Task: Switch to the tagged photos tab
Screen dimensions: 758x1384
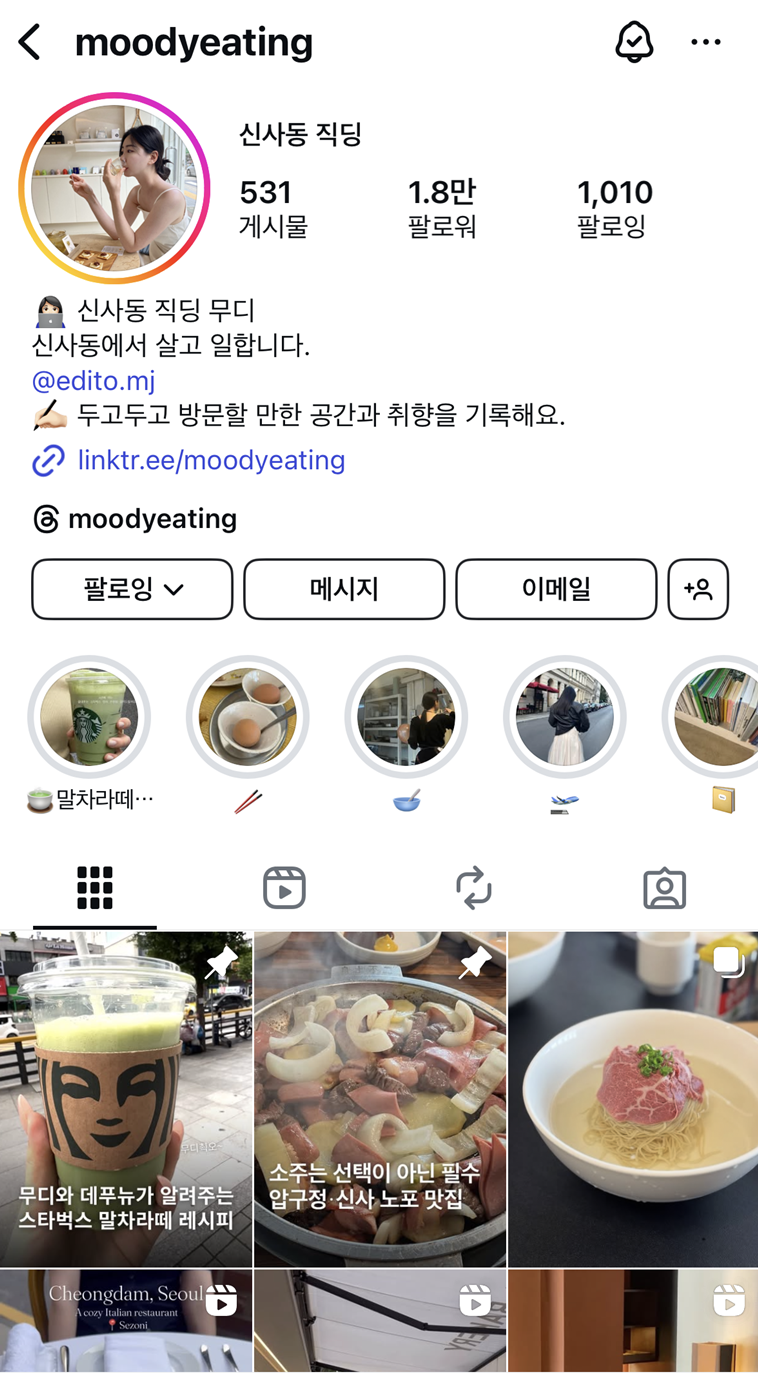Action: tap(664, 887)
